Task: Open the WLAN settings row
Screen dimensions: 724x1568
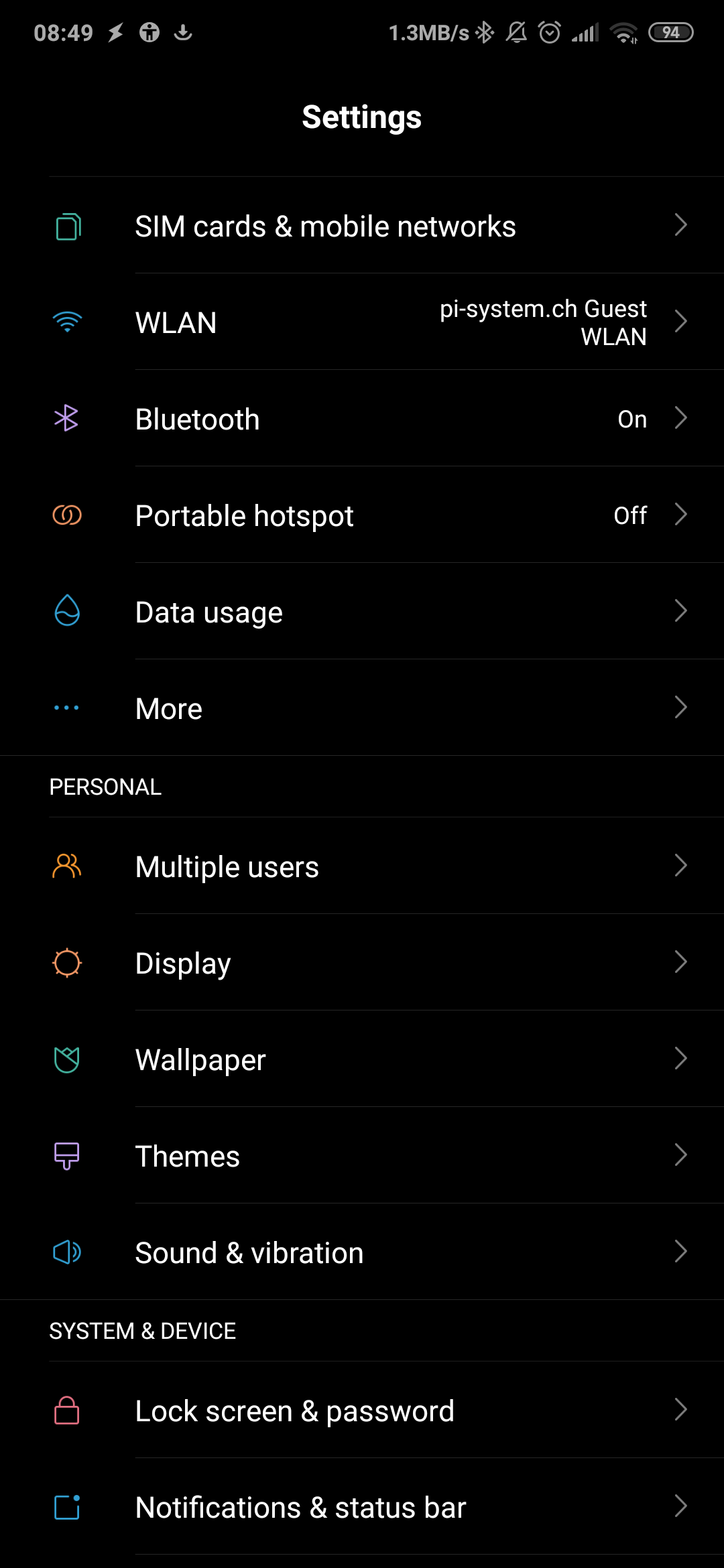Action: pyautogui.click(x=362, y=323)
